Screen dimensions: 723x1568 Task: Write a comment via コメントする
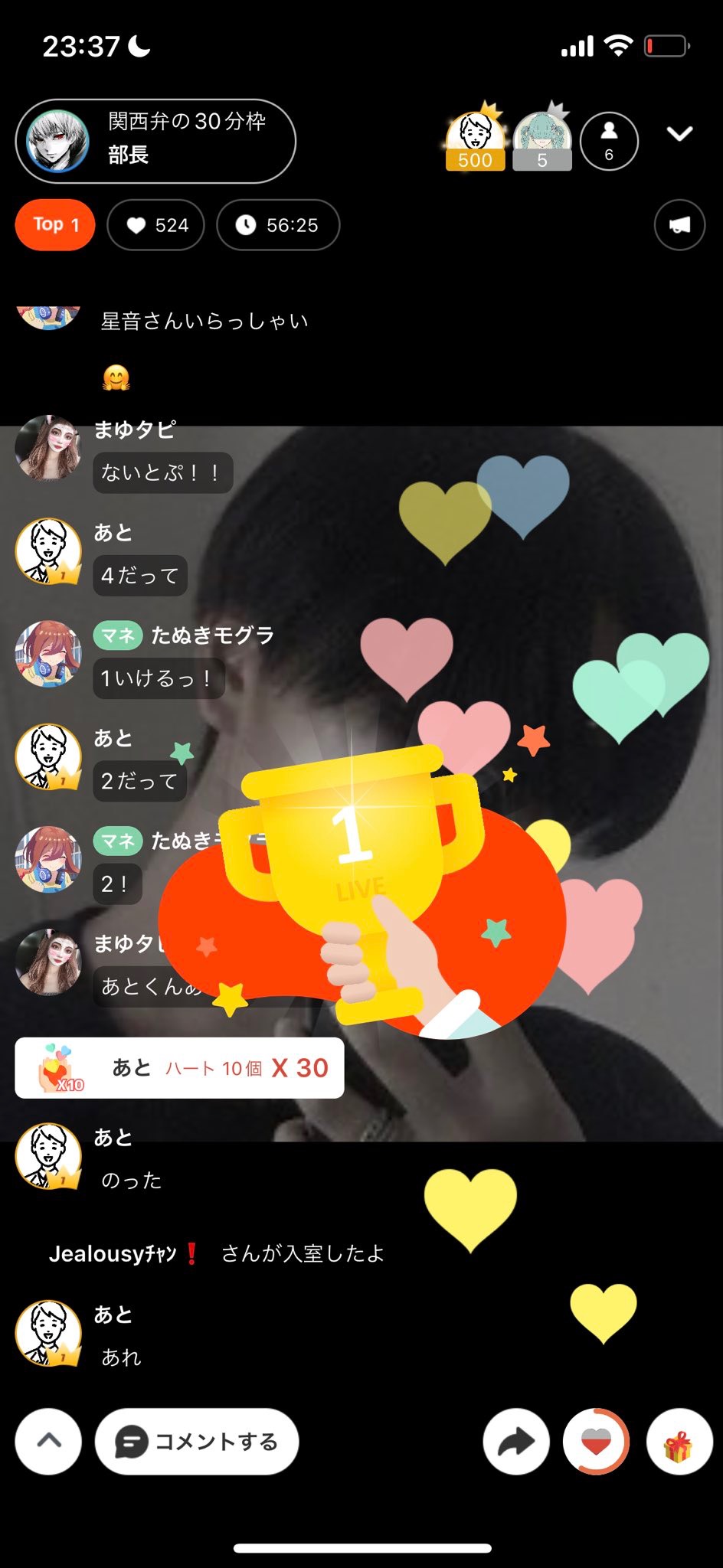pyautogui.click(x=197, y=1441)
